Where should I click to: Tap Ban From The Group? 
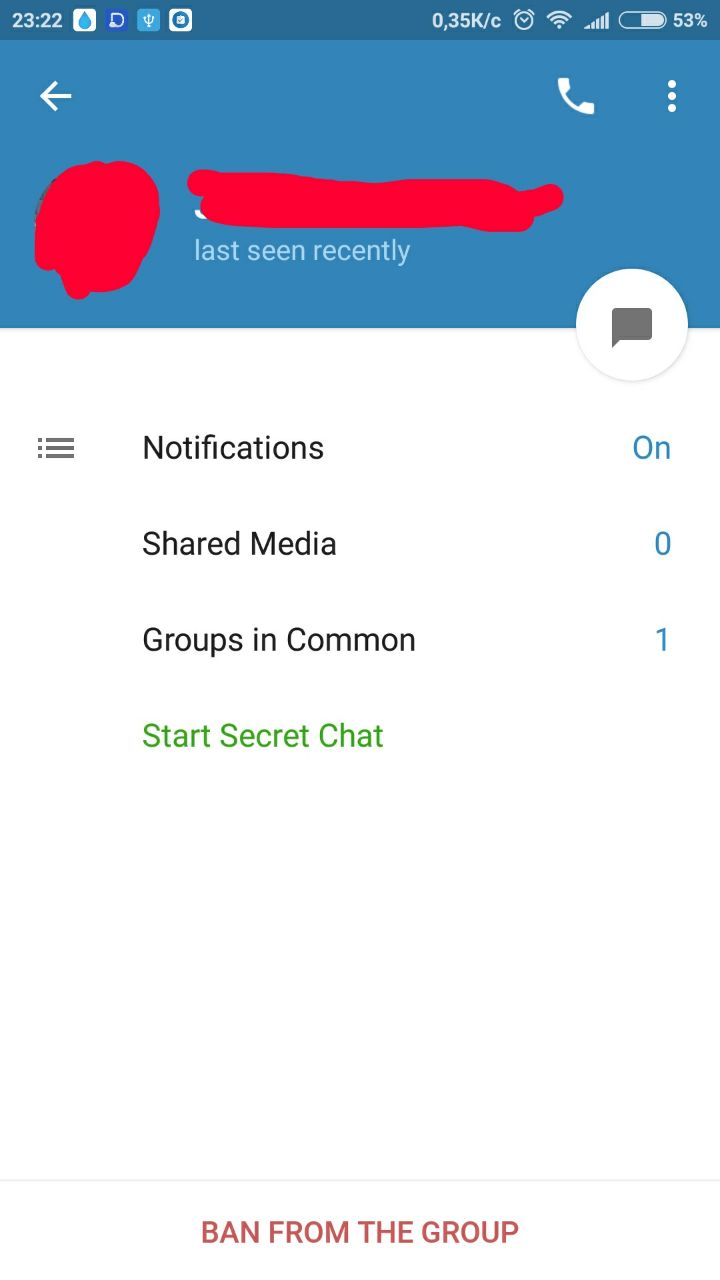(x=360, y=1232)
